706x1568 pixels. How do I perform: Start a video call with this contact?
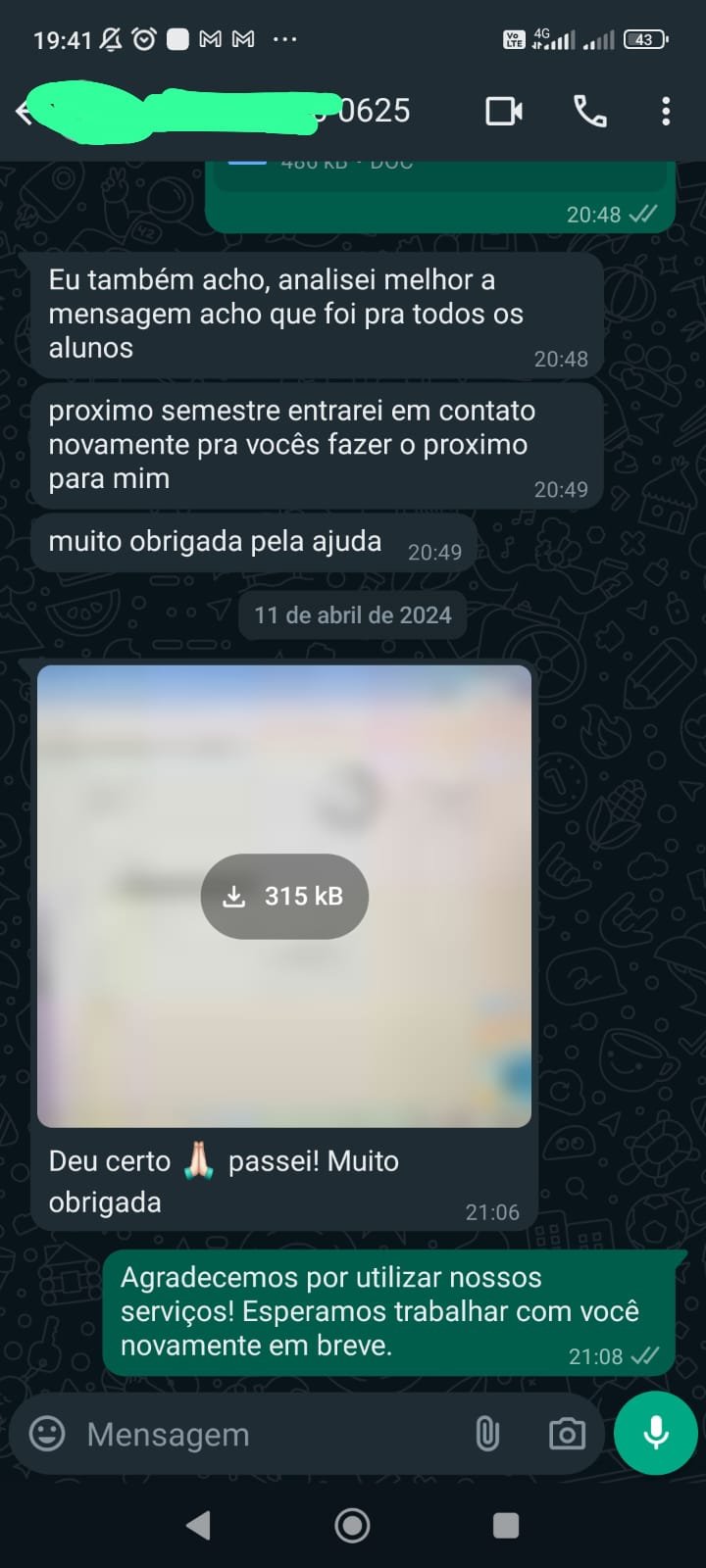pos(504,112)
